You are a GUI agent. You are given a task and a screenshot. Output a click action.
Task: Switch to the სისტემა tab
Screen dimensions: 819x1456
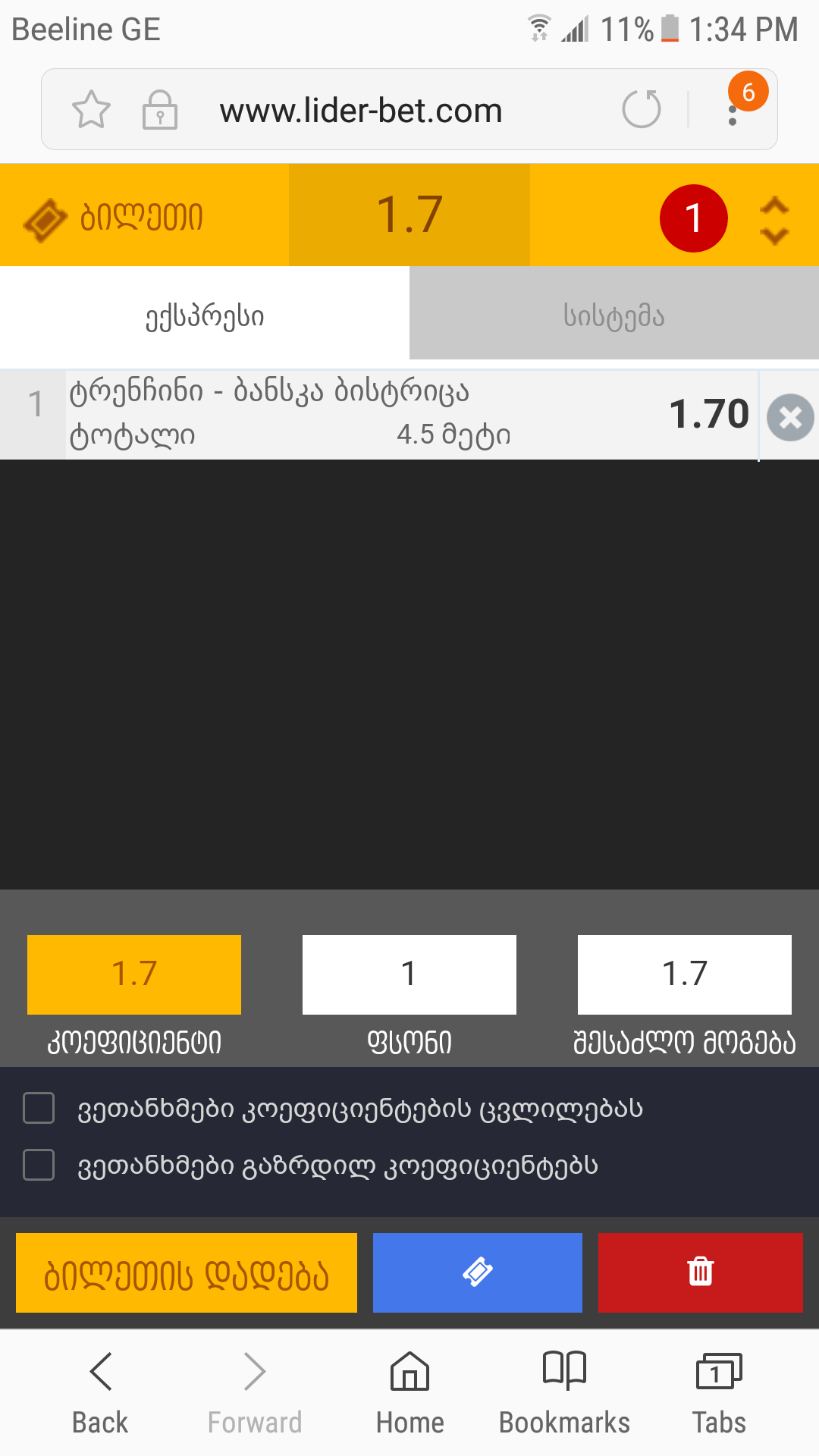pyautogui.click(x=614, y=315)
